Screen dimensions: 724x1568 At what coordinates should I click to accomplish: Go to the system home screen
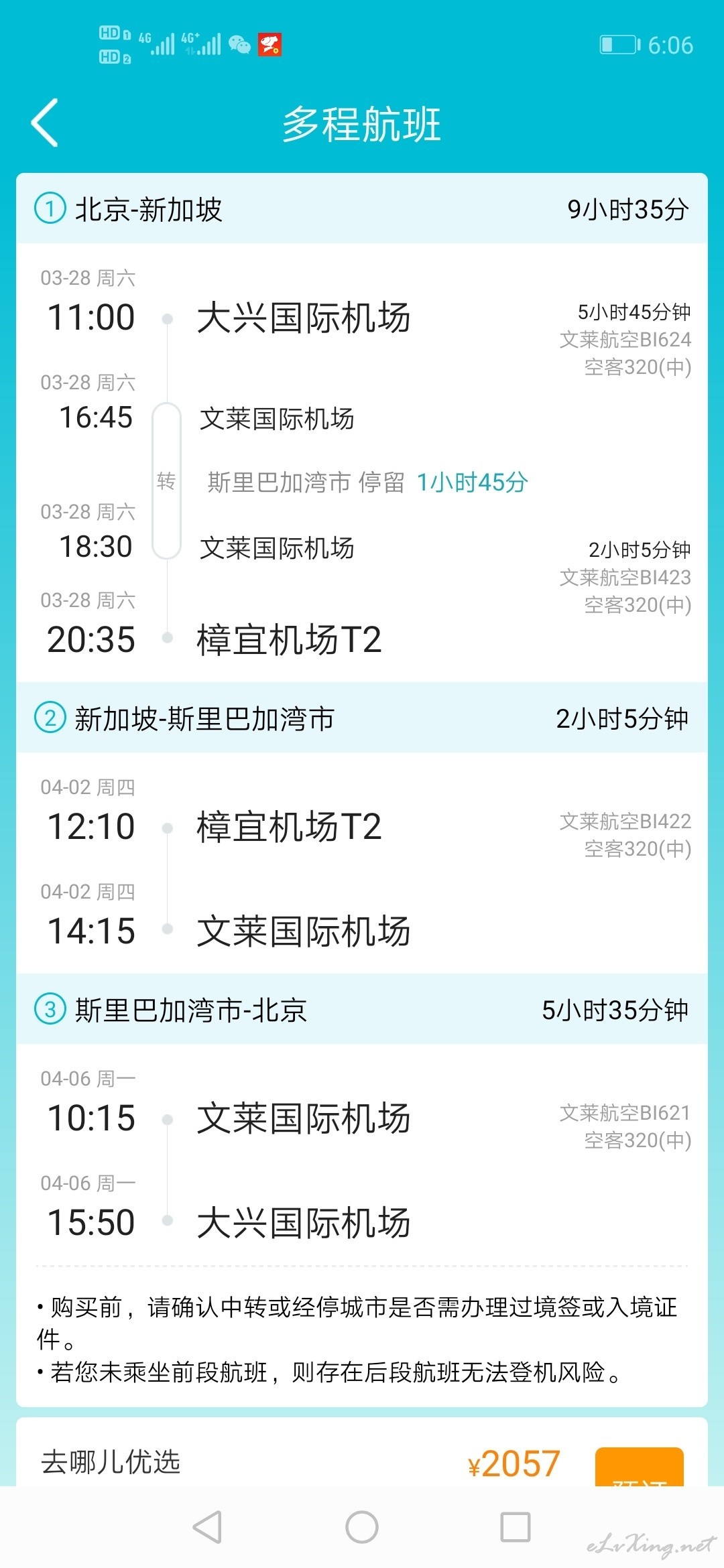tap(362, 1527)
